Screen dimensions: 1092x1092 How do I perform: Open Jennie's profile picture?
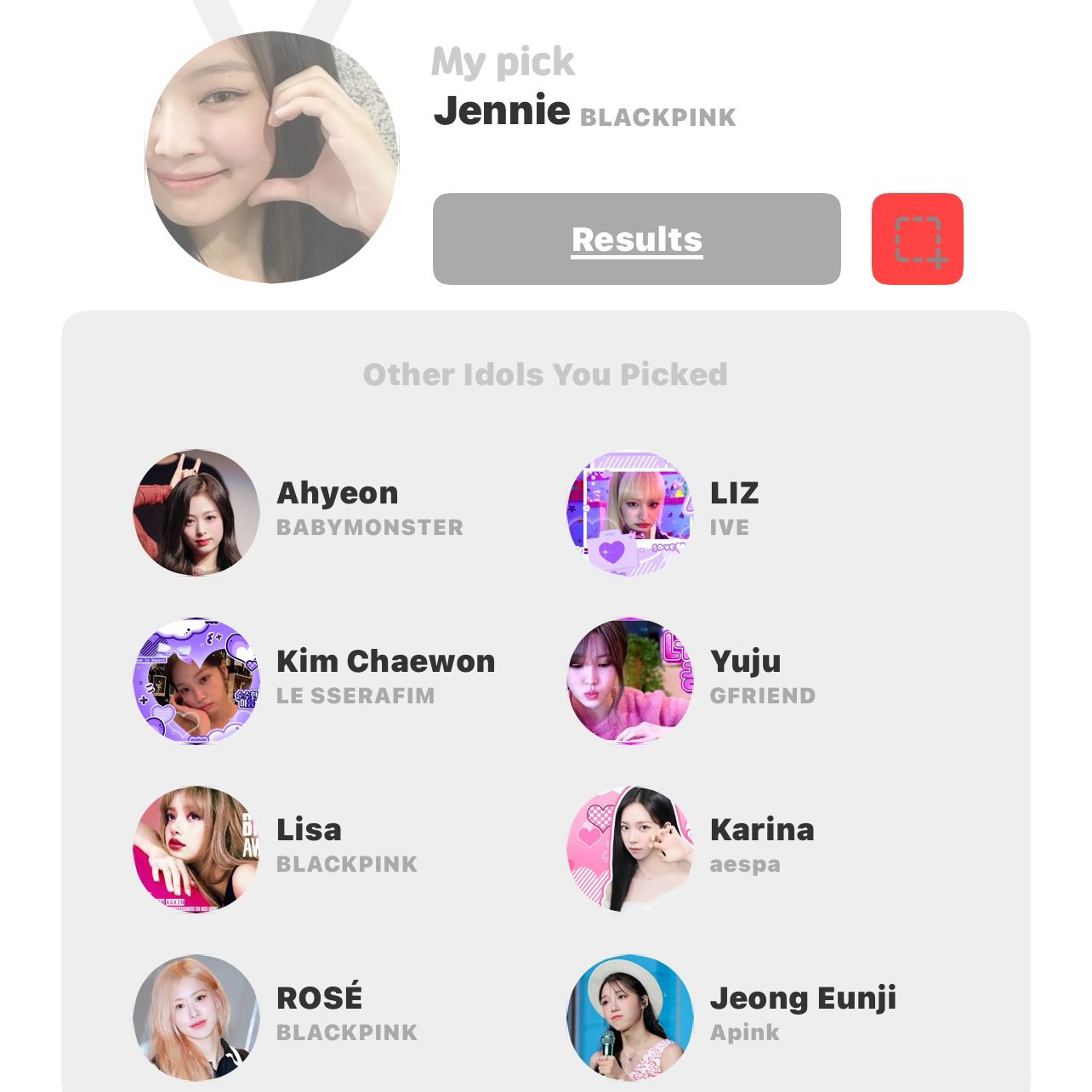click(272, 157)
